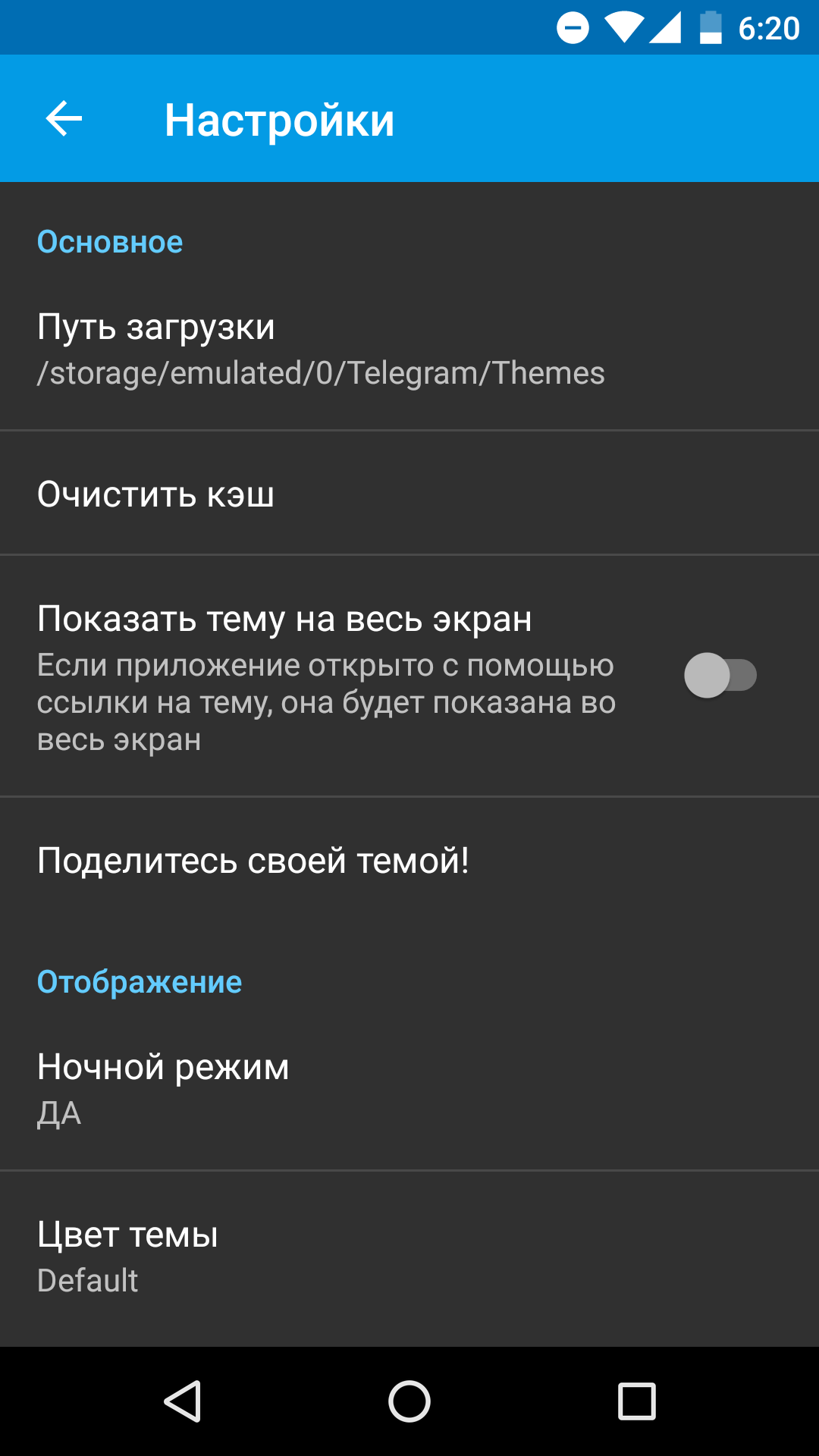Go back using the app bar arrow
This screenshot has width=819, height=1456.
coord(64,119)
